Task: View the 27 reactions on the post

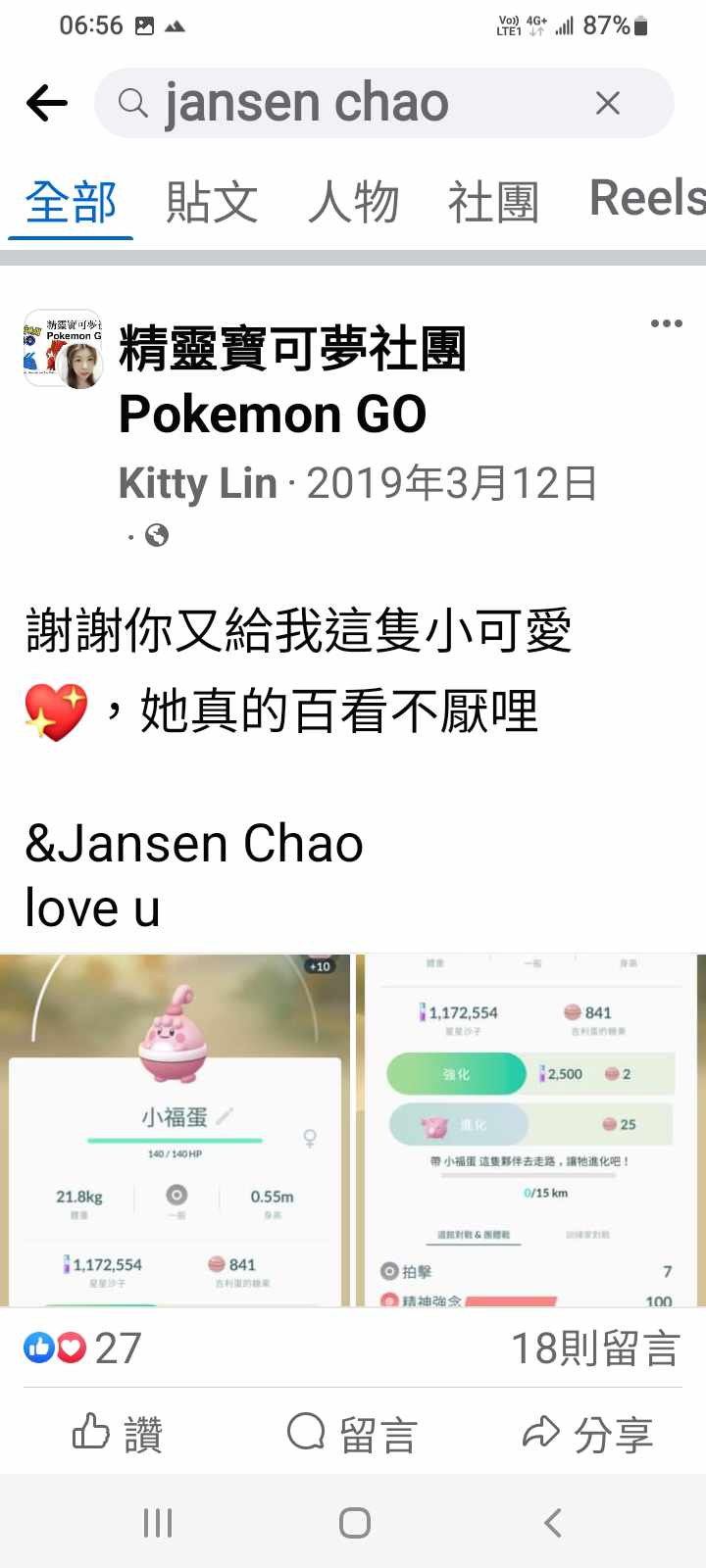Action: tap(83, 1348)
